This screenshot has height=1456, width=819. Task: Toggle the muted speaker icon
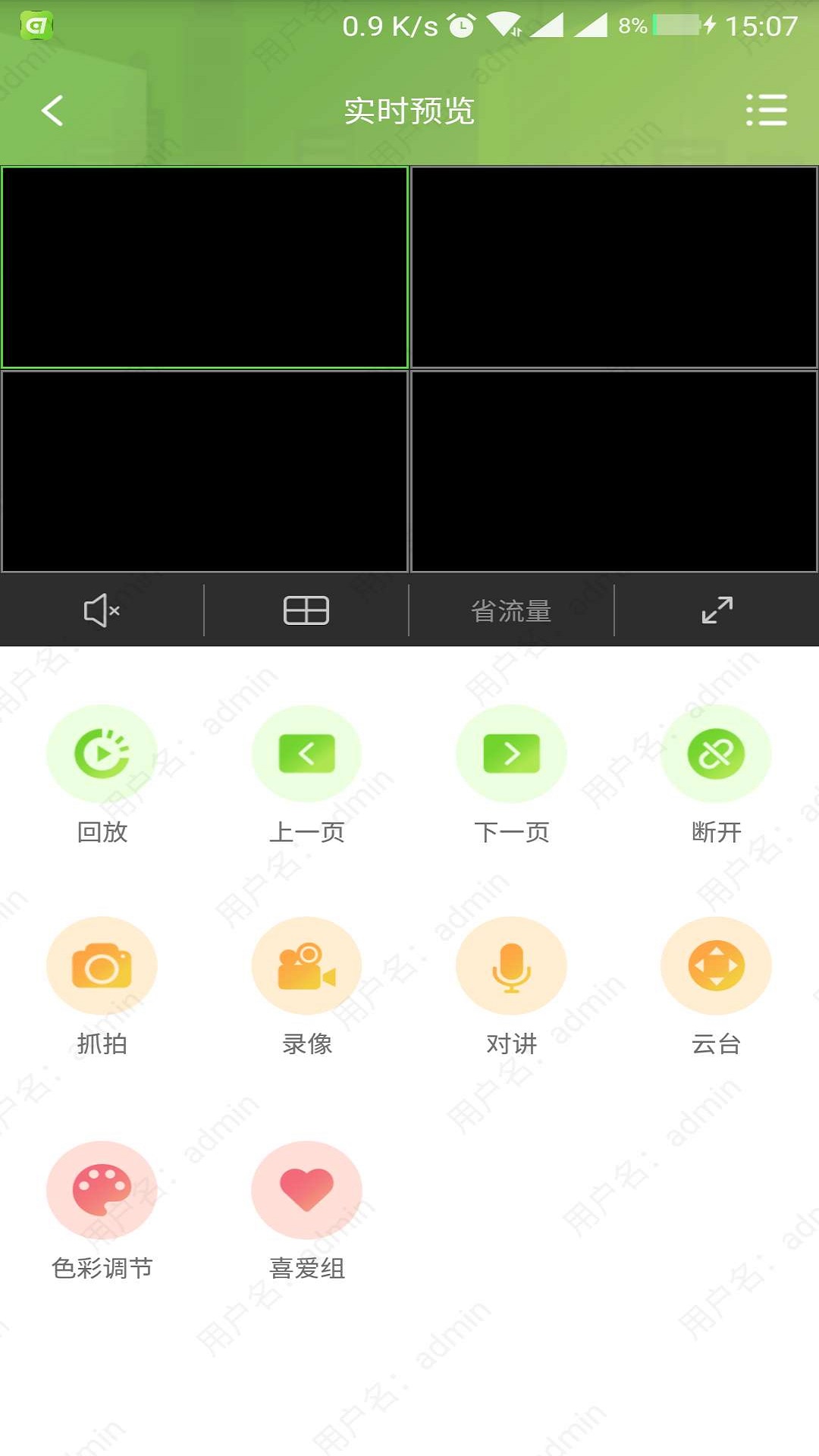pyautogui.click(x=102, y=610)
